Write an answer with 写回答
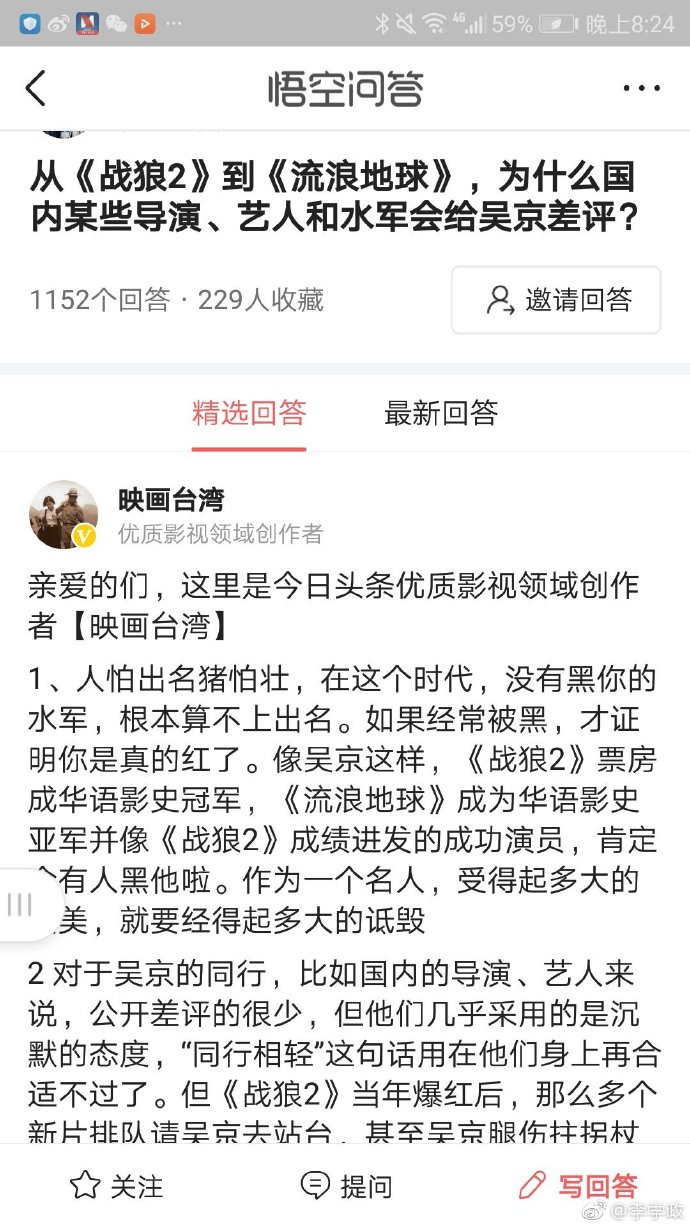Image resolution: width=690 pixels, height=1227 pixels. click(x=578, y=1187)
